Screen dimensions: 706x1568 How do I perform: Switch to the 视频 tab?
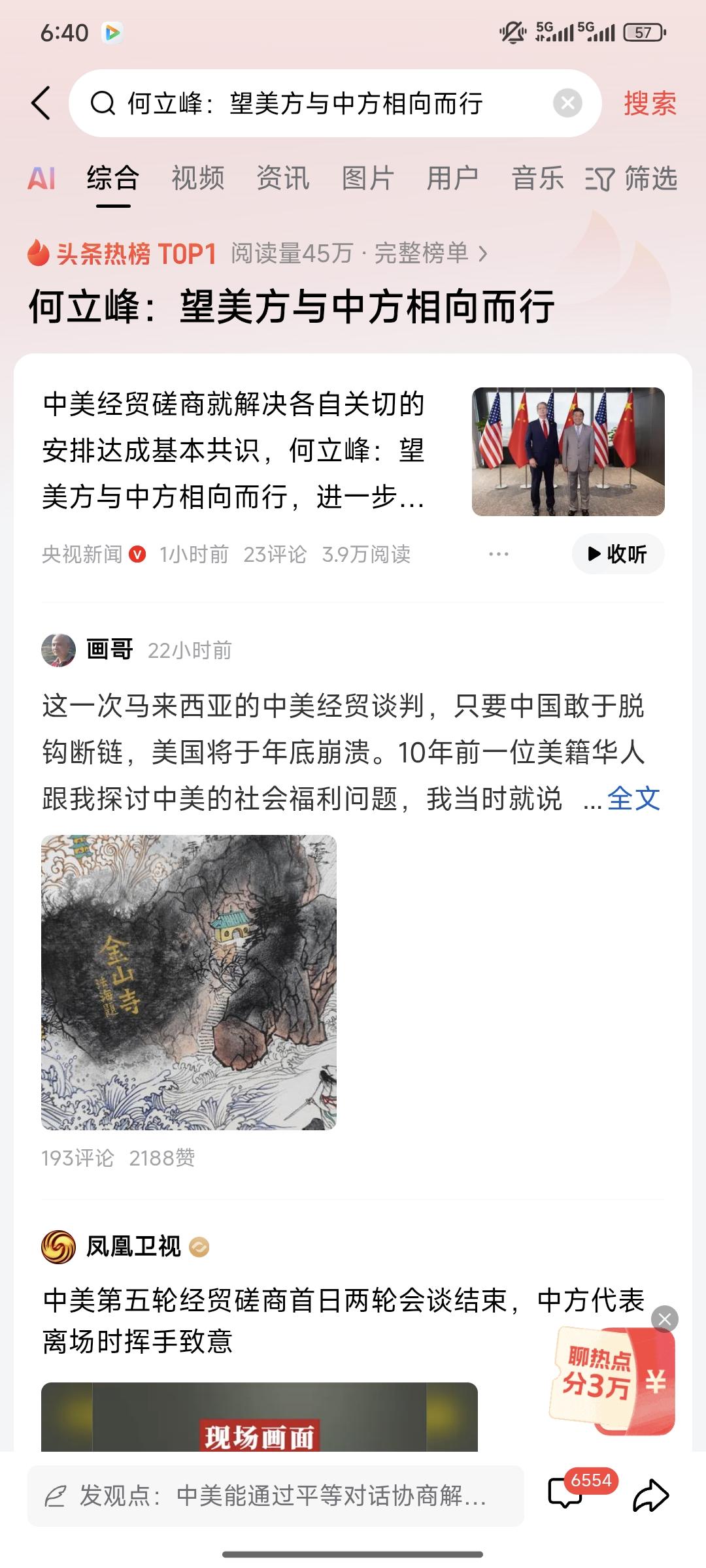coord(197,178)
